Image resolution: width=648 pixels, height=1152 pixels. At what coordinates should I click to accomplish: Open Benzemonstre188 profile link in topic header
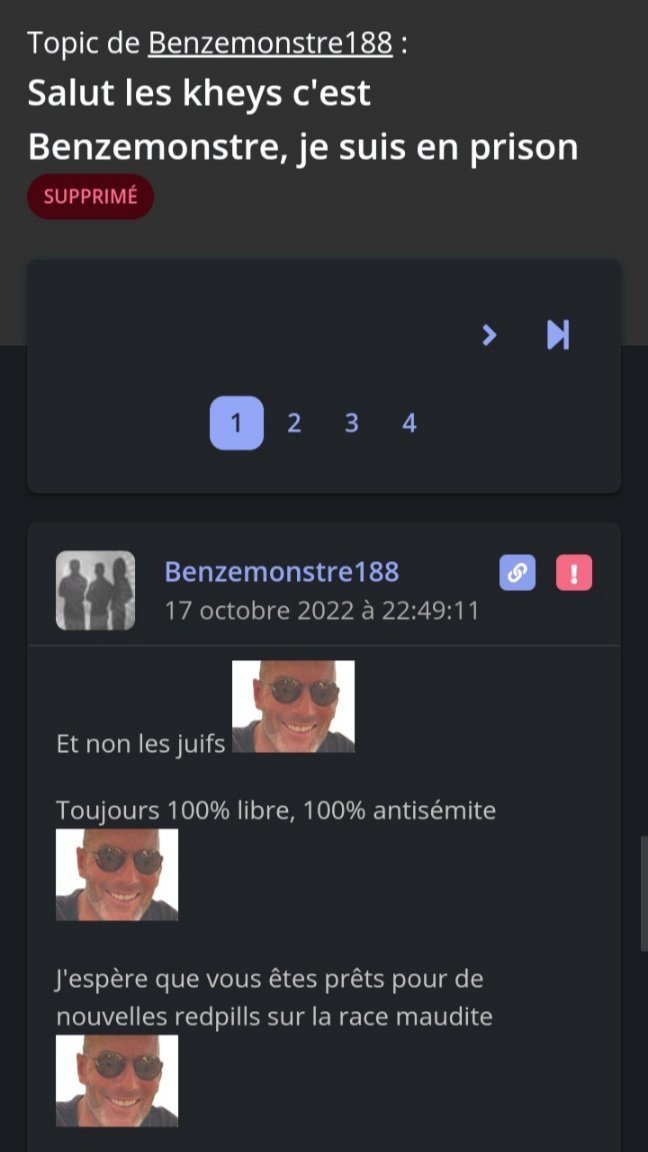270,43
